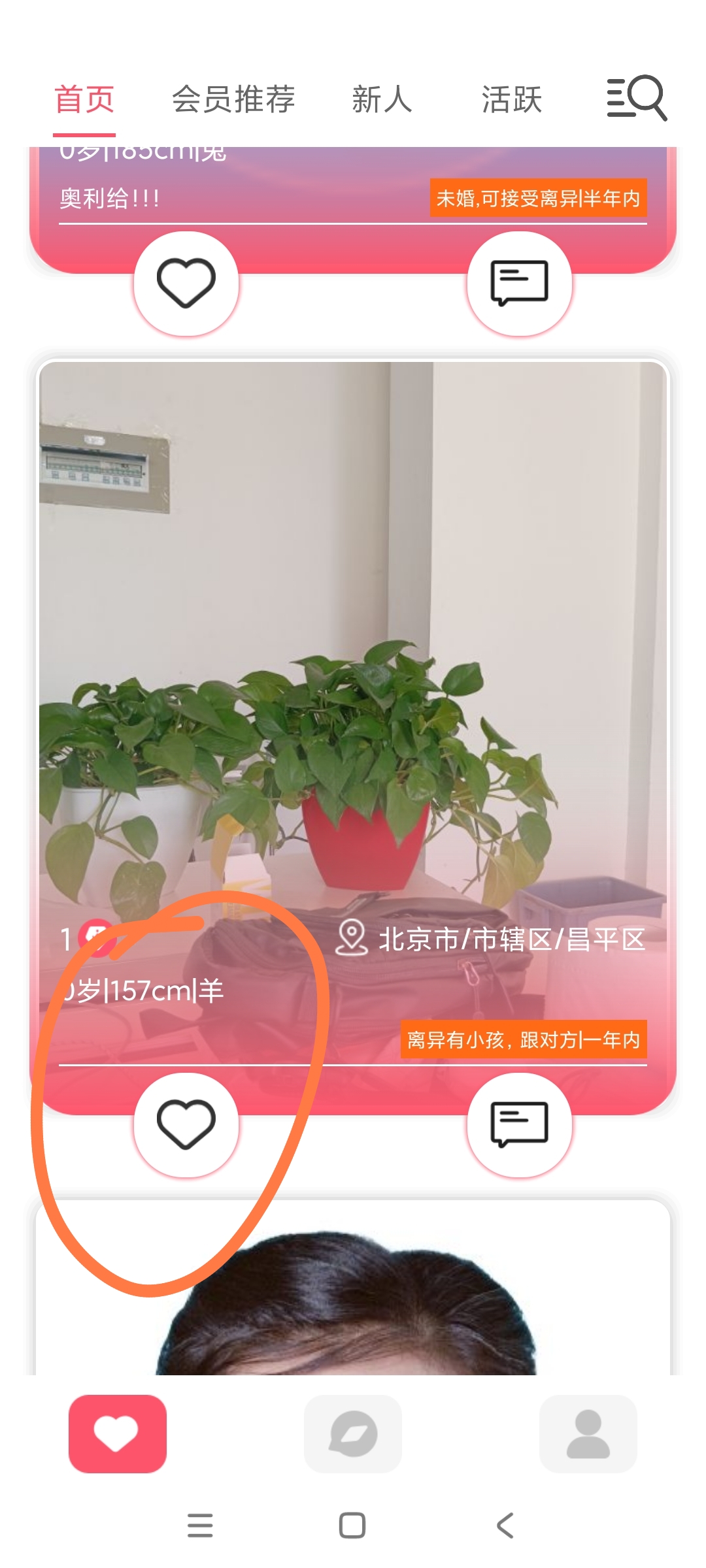Like the 157cm 昌平区 profile
This screenshot has height=1568, width=706.
tap(186, 1125)
